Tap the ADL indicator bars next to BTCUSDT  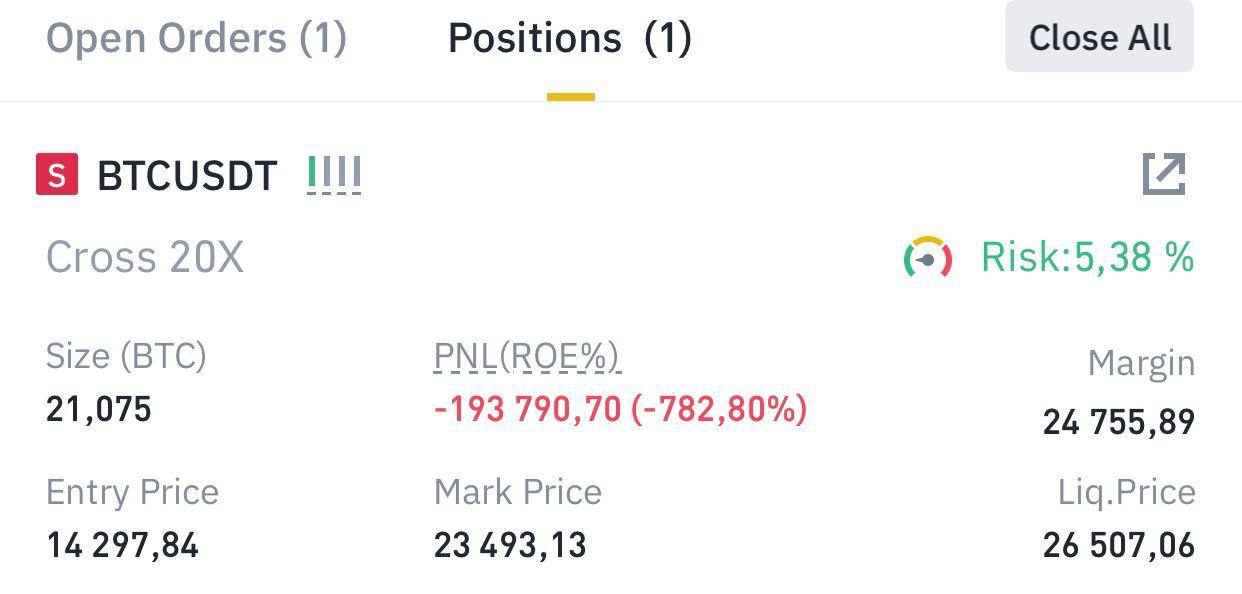tap(334, 174)
